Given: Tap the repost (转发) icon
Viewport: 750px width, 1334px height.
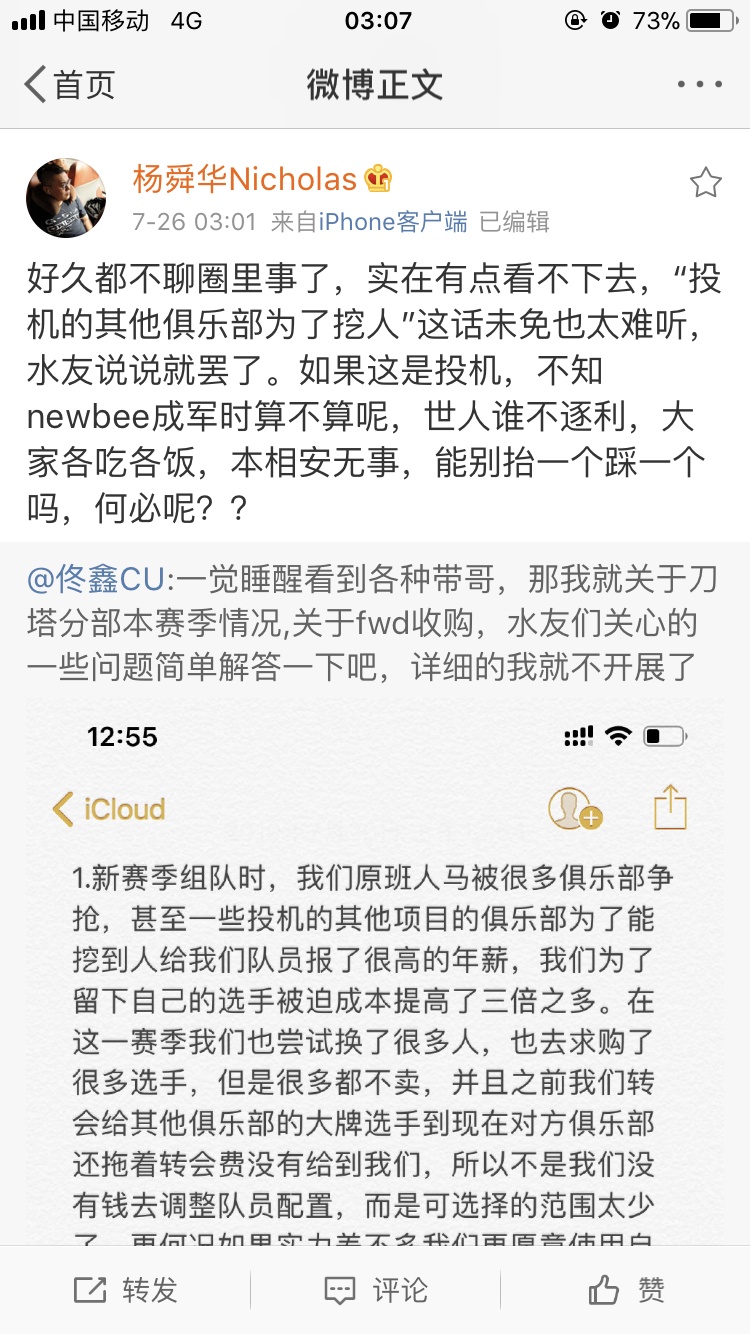Looking at the screenshot, I should coord(91,1290).
